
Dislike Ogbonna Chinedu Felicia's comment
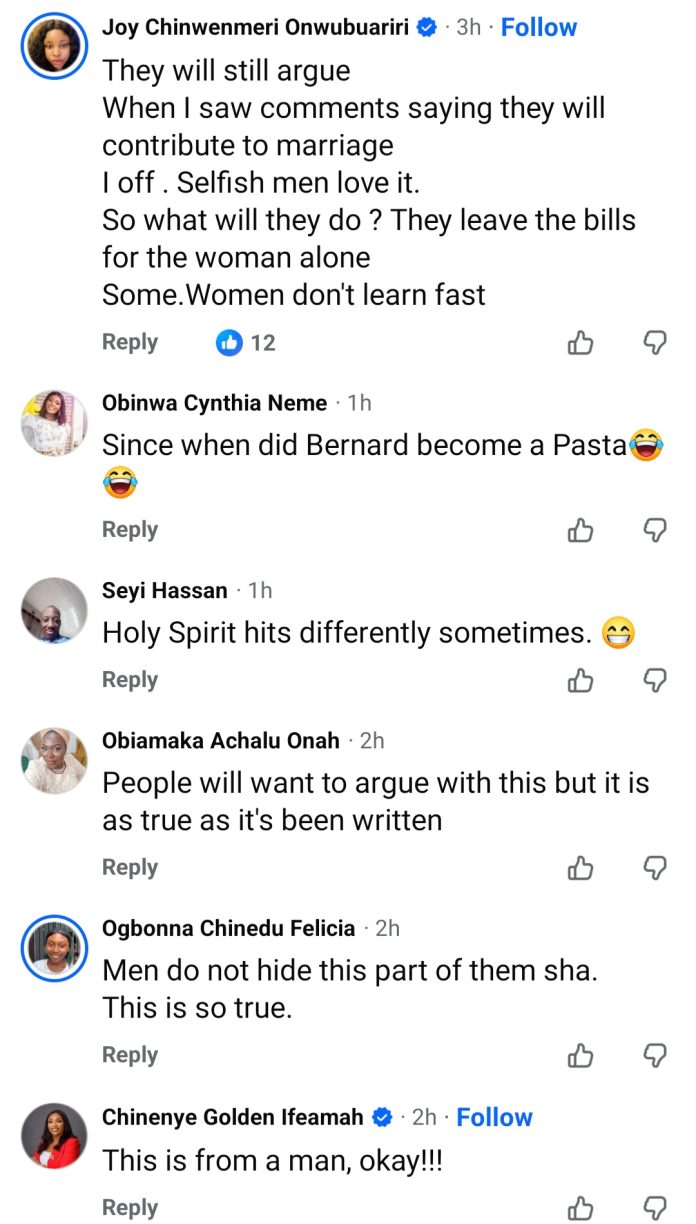pyautogui.click(x=654, y=1056)
